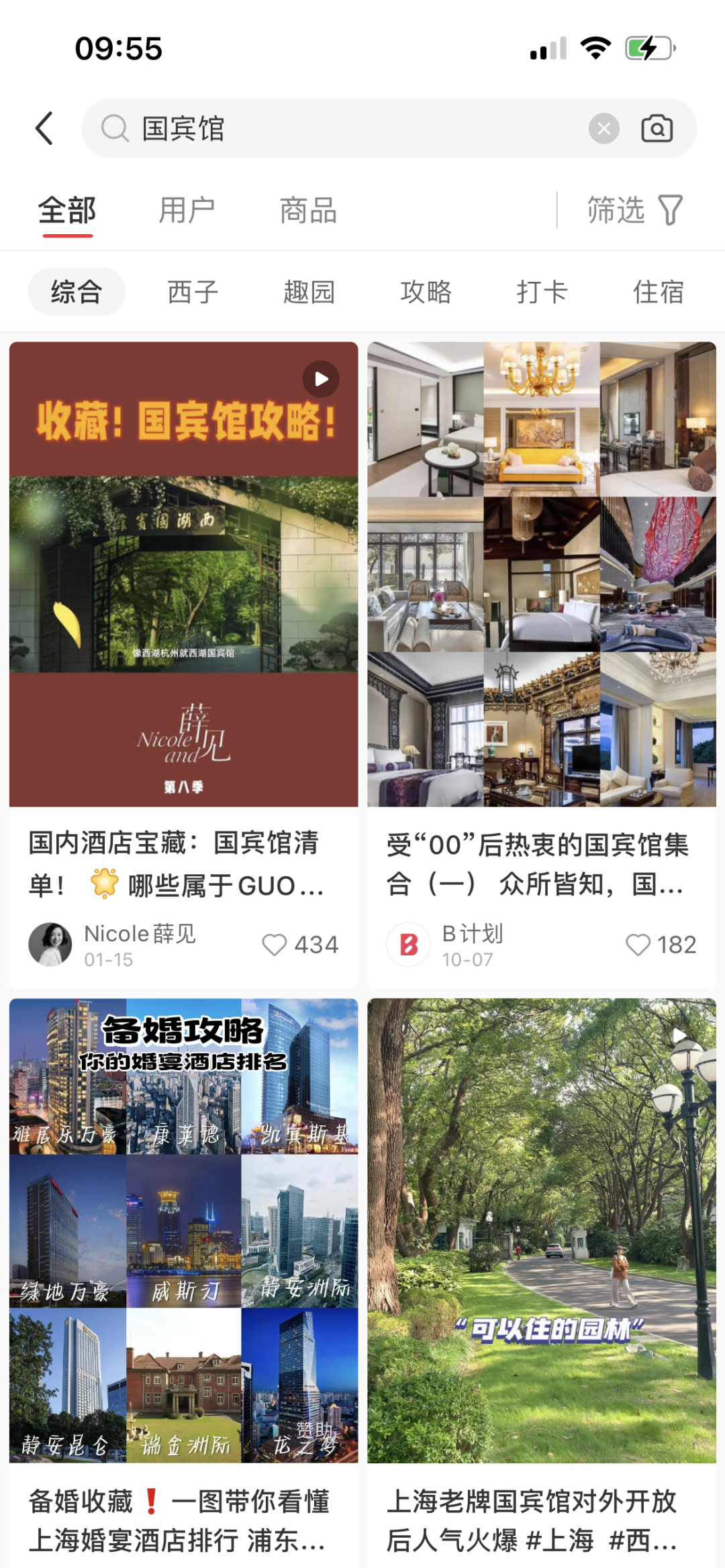The height and width of the screenshot is (1568, 725).
Task: View Nicole薛见's profile avatar
Action: coord(50,944)
